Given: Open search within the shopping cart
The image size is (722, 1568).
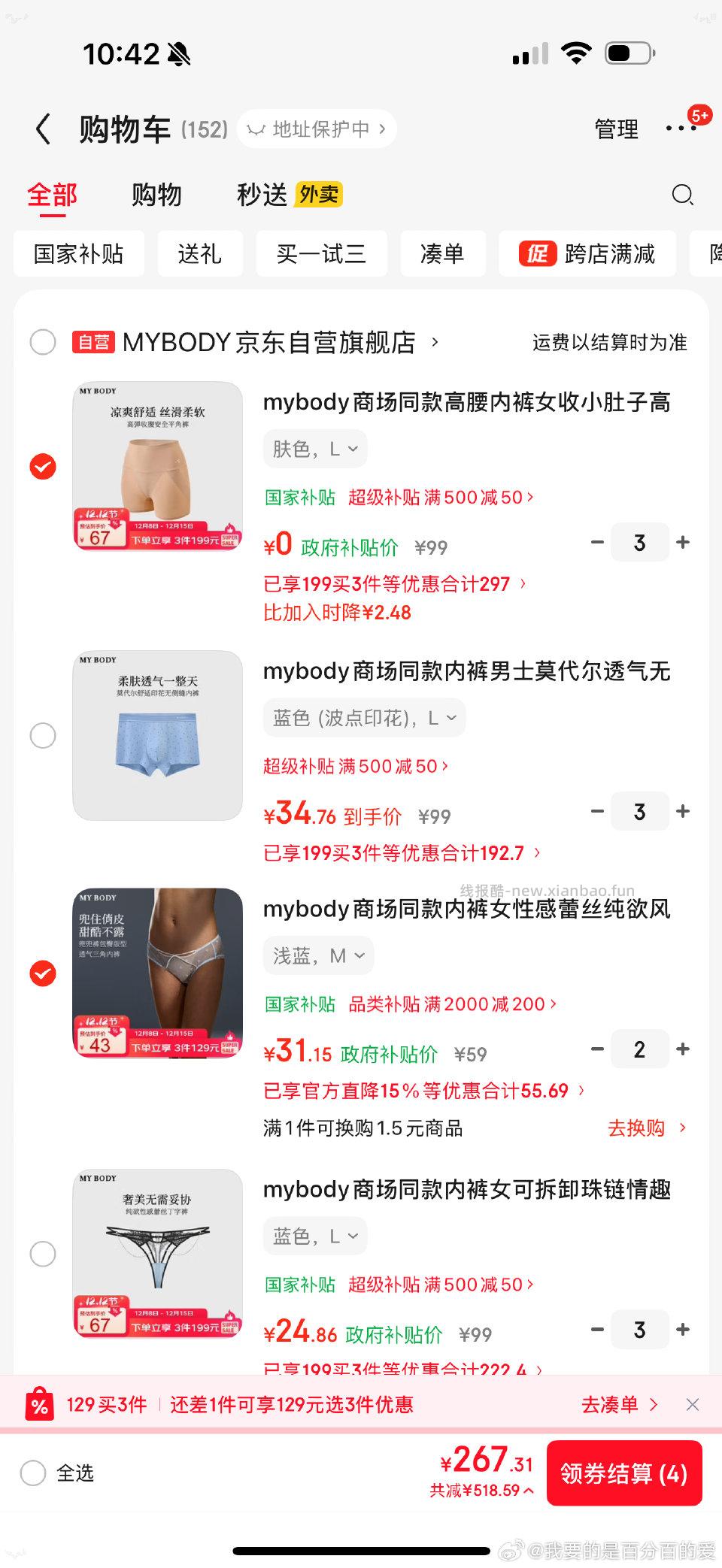Looking at the screenshot, I should tap(681, 195).
